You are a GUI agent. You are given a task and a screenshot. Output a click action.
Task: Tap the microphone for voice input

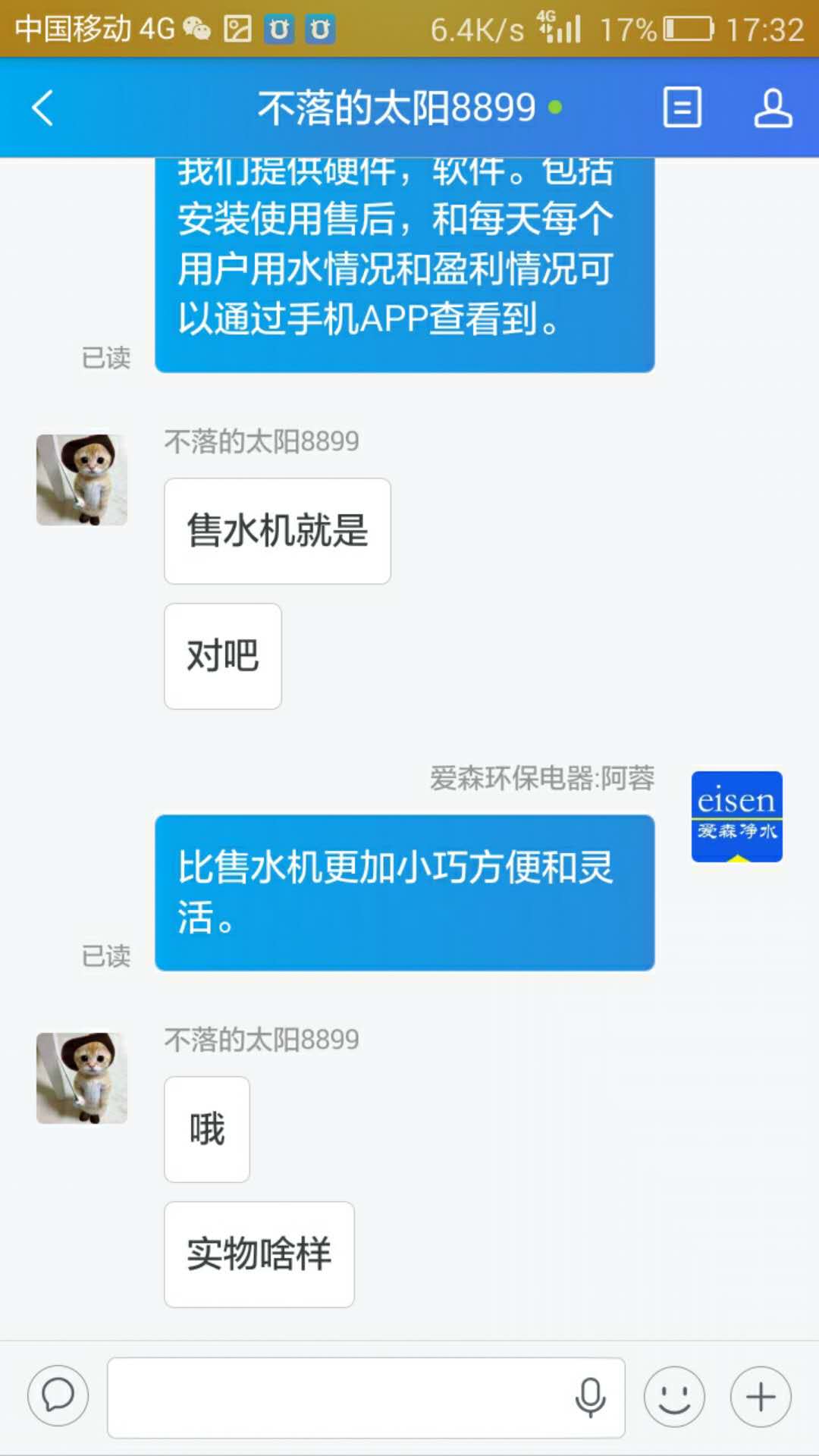(x=590, y=1398)
